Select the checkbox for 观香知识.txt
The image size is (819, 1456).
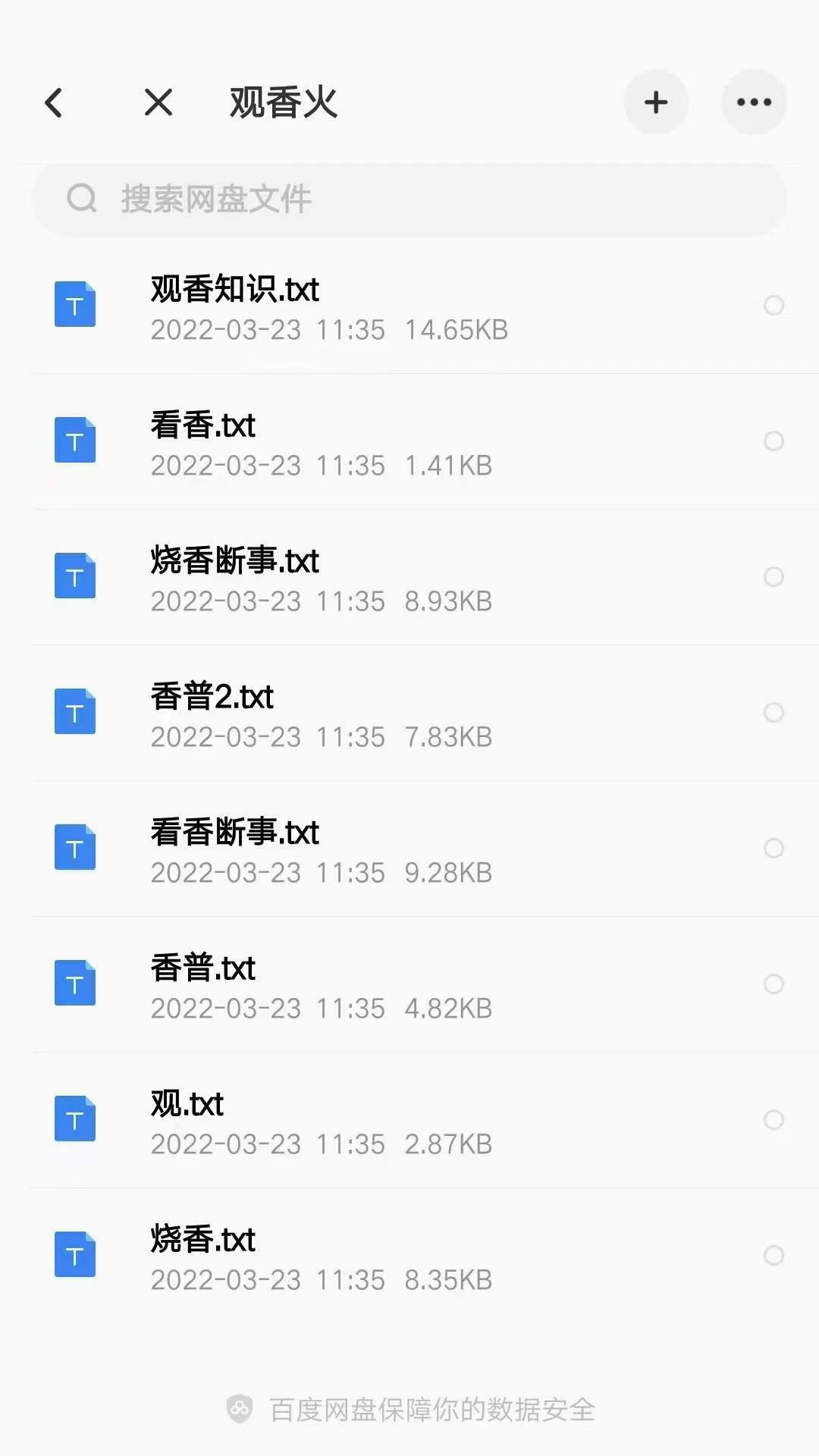click(x=773, y=306)
